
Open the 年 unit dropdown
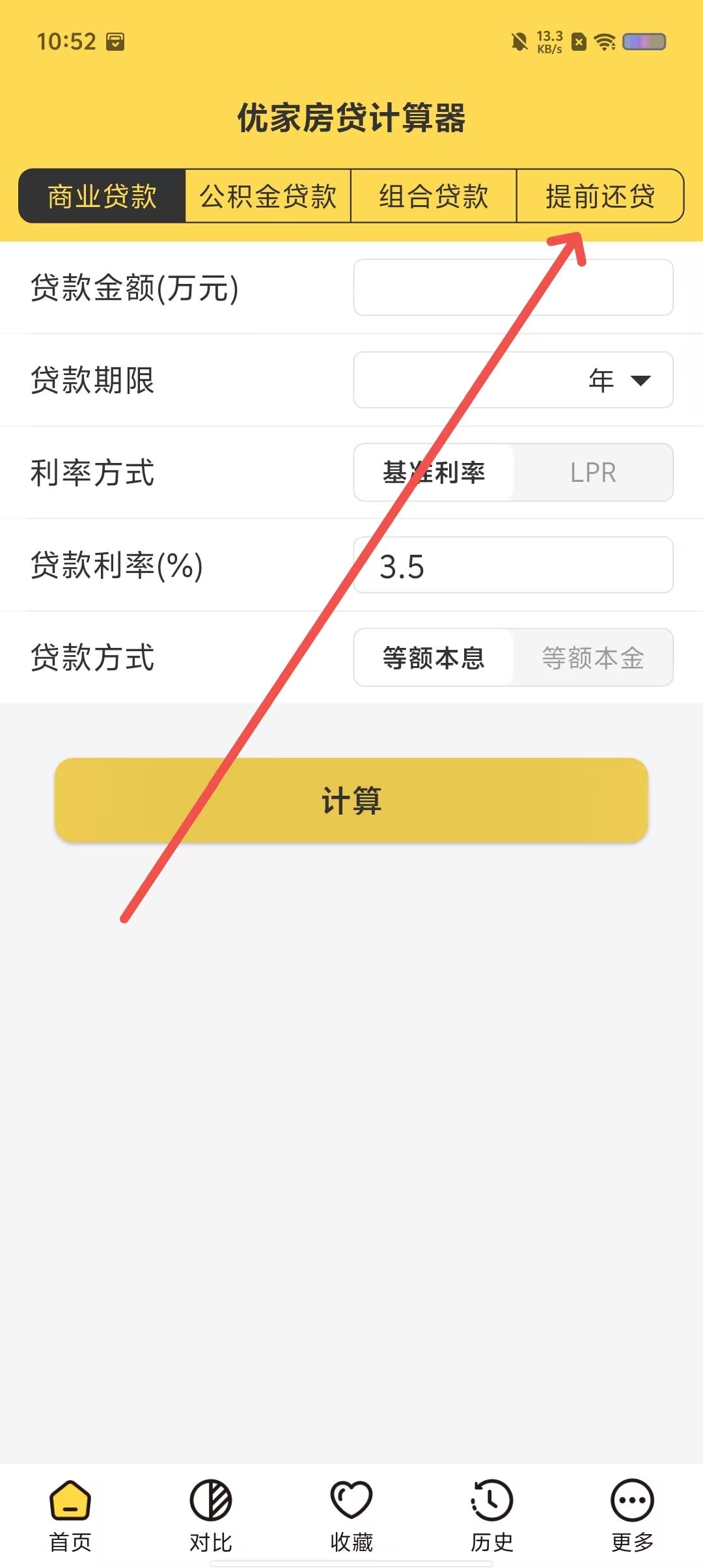click(x=620, y=380)
